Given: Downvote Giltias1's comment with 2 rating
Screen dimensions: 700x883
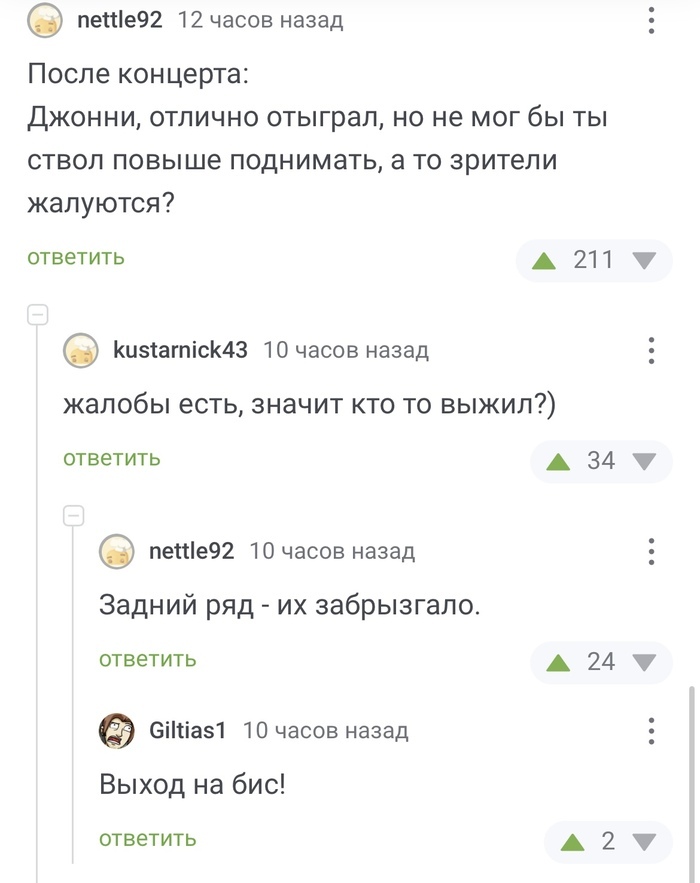Looking at the screenshot, I should click(645, 841).
